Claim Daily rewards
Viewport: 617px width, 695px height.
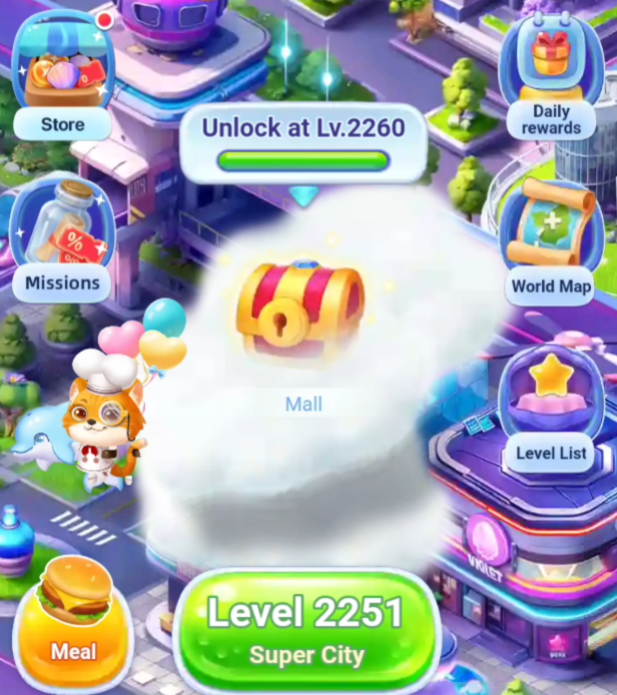(550, 75)
